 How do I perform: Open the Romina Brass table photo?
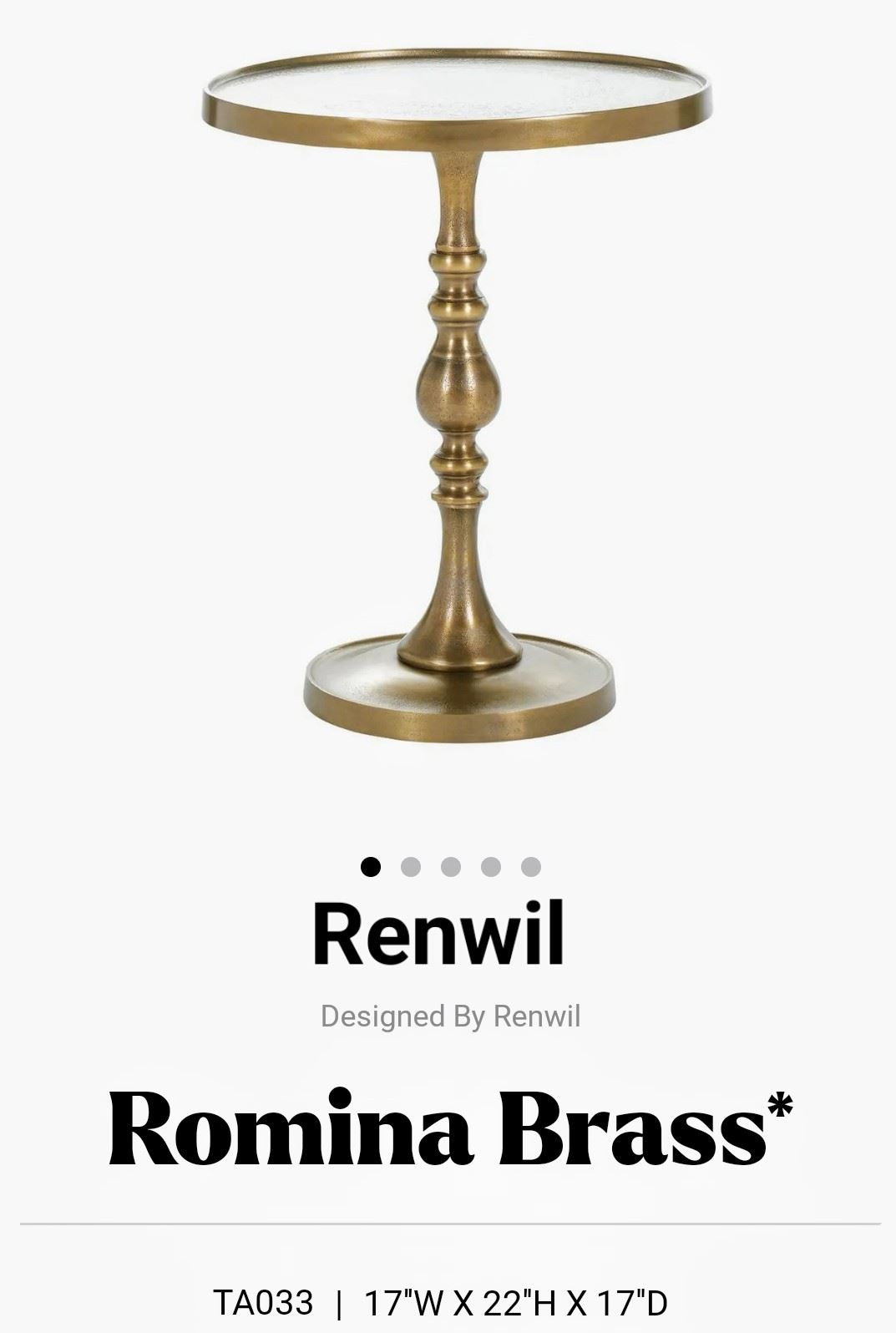coord(457,393)
